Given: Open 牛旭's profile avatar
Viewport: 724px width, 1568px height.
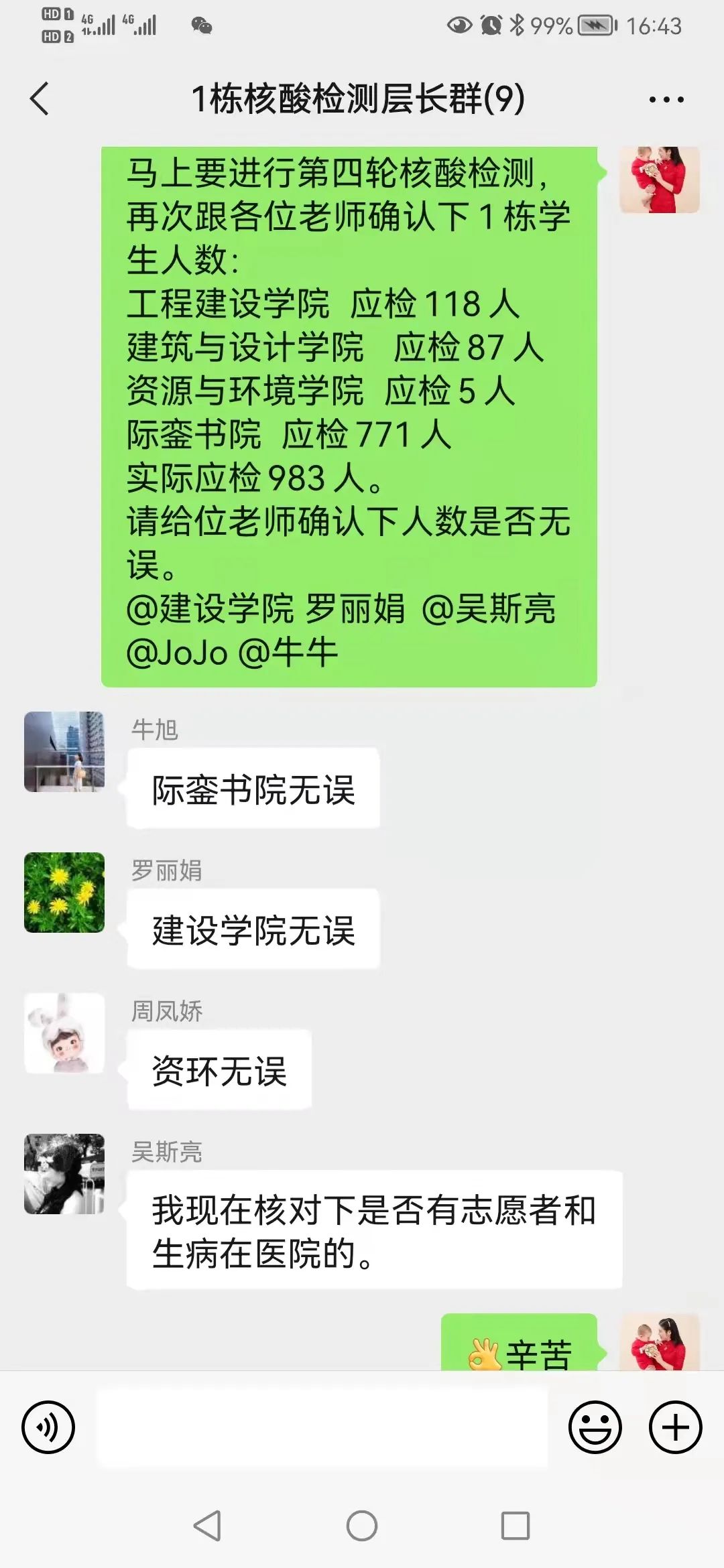Looking at the screenshot, I should coord(64,752).
